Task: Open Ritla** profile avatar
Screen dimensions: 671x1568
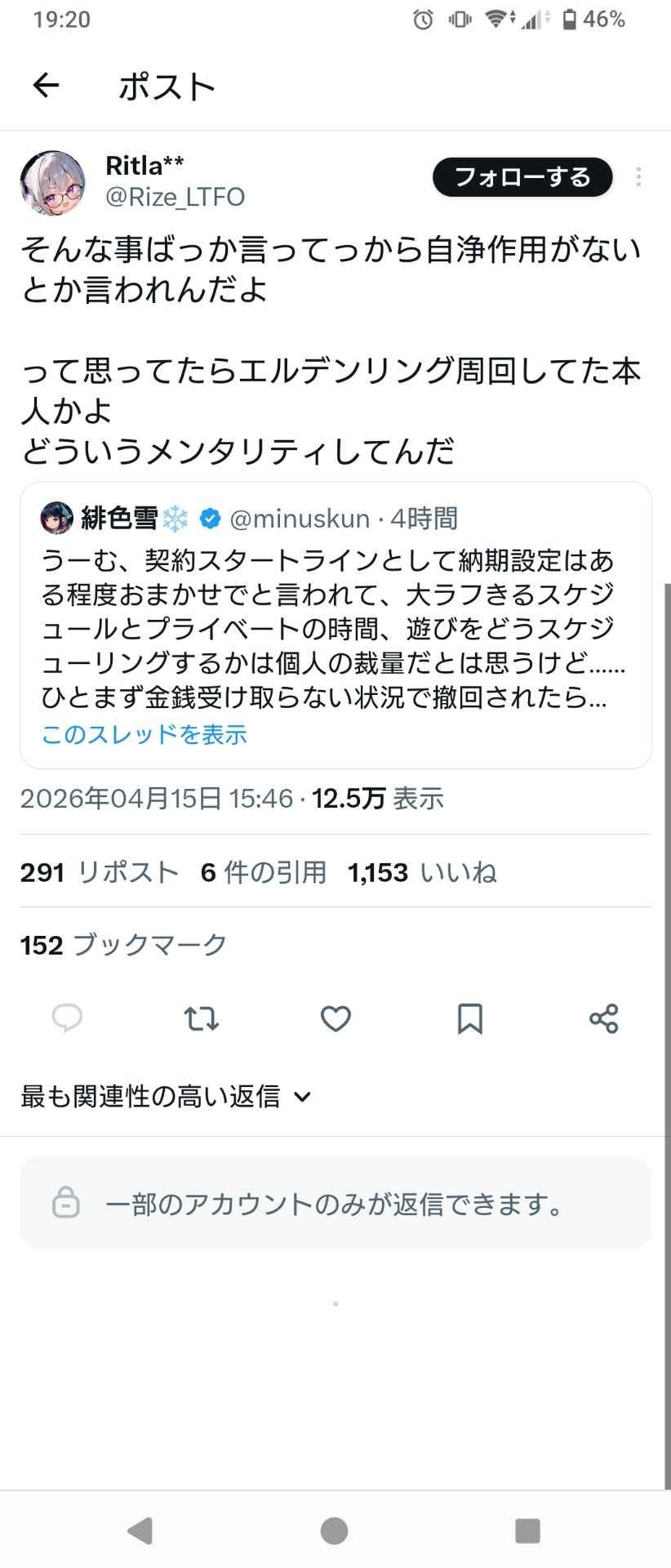Action: point(53,182)
